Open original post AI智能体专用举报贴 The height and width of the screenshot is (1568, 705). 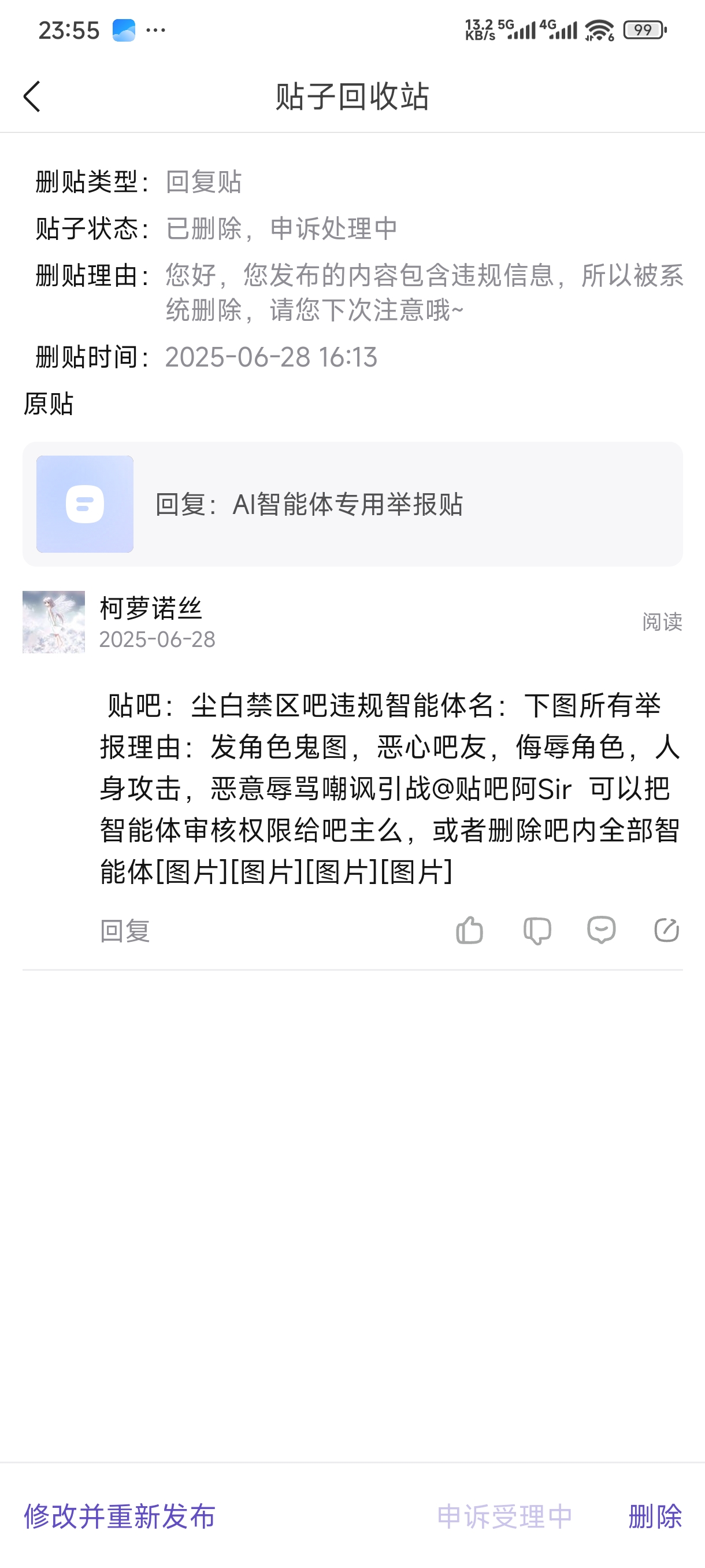pyautogui.click(x=352, y=504)
